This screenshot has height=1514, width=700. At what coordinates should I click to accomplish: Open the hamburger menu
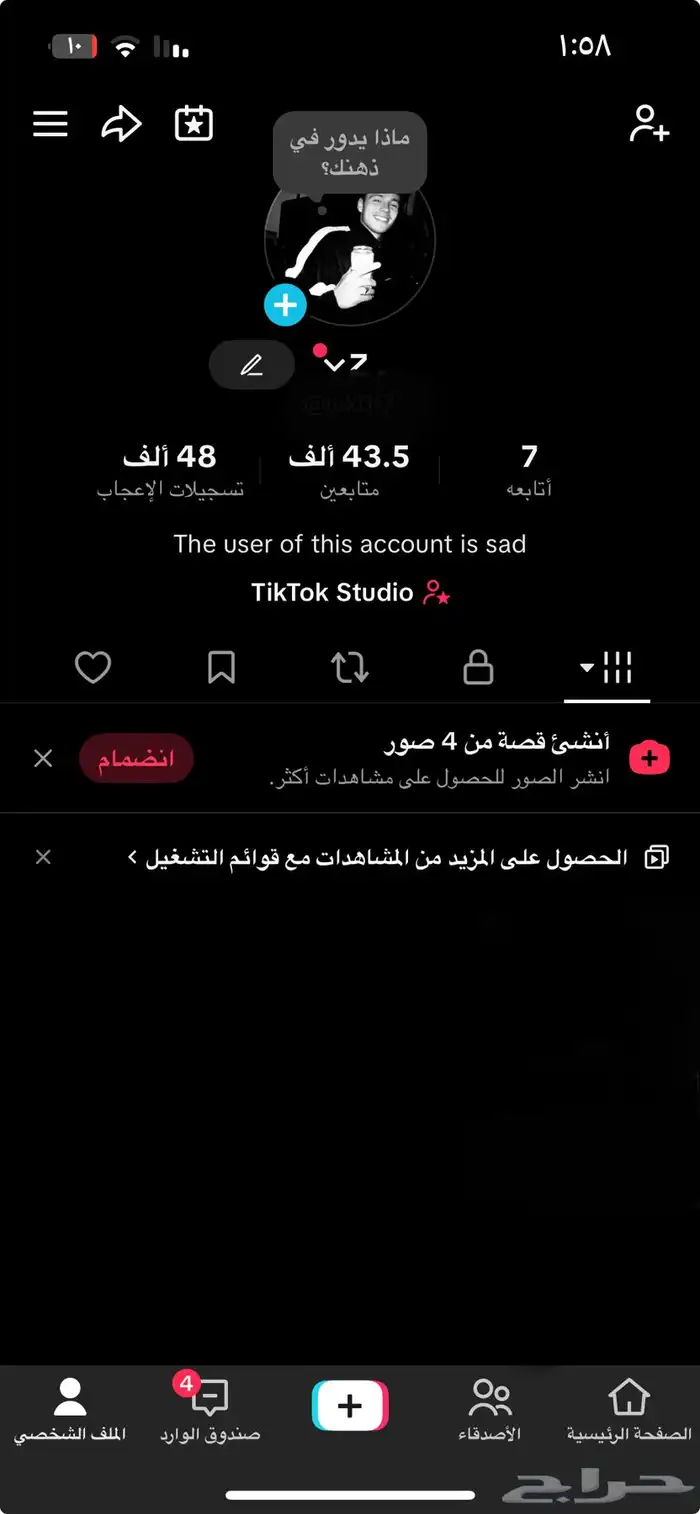(x=51, y=124)
